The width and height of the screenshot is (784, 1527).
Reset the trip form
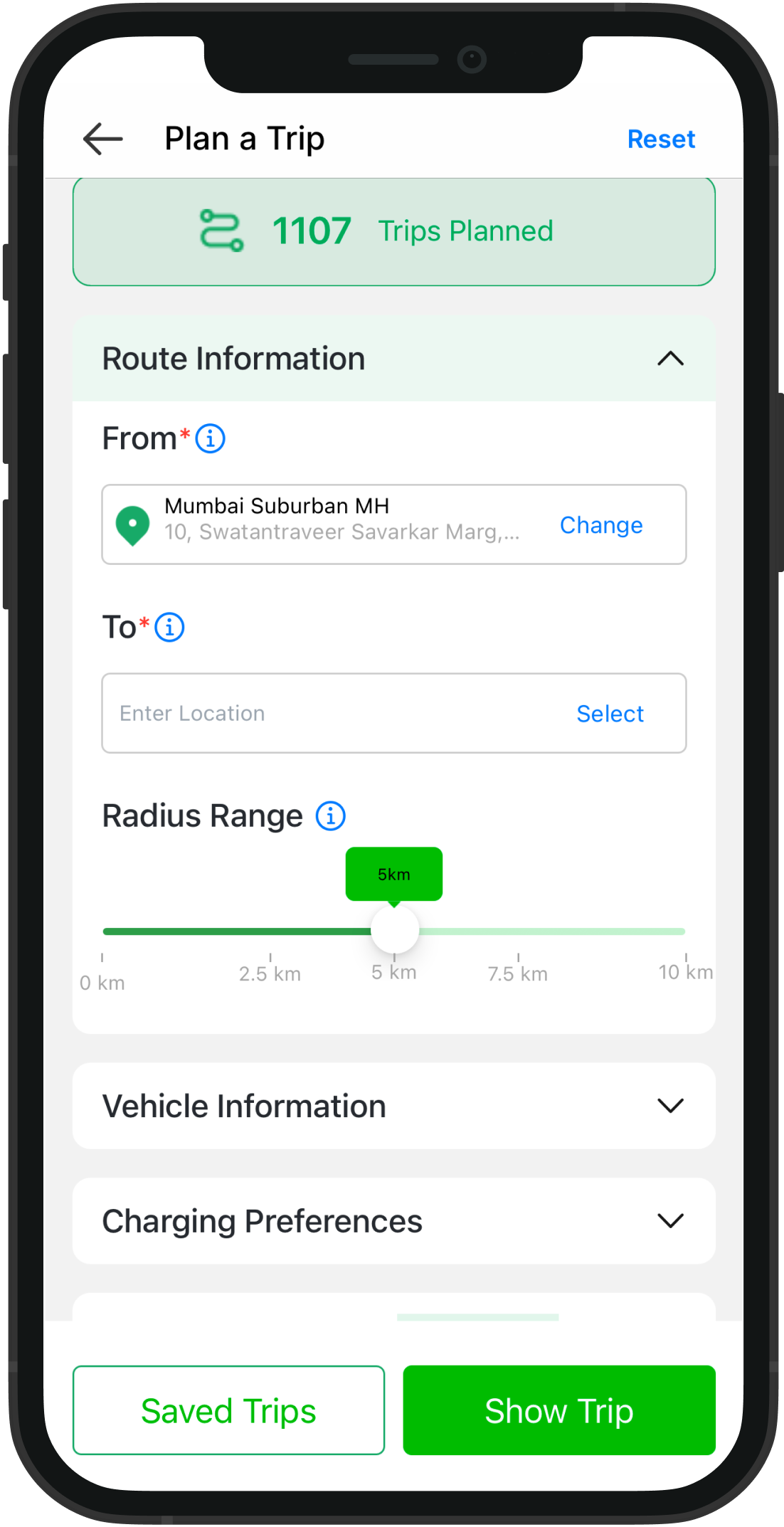(660, 139)
